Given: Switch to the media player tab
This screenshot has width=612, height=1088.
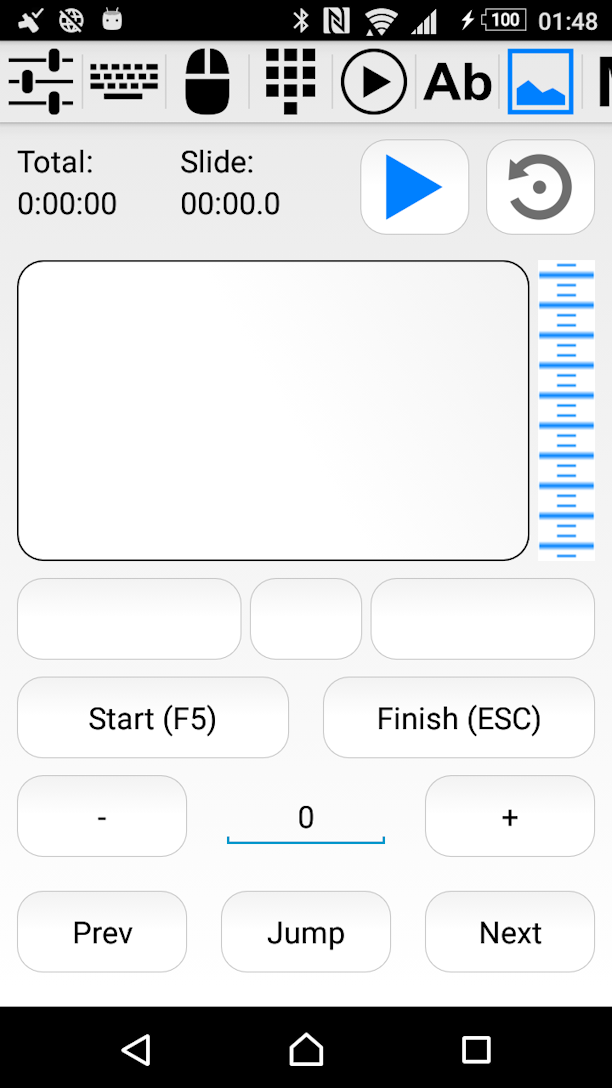Looking at the screenshot, I should pos(374,82).
